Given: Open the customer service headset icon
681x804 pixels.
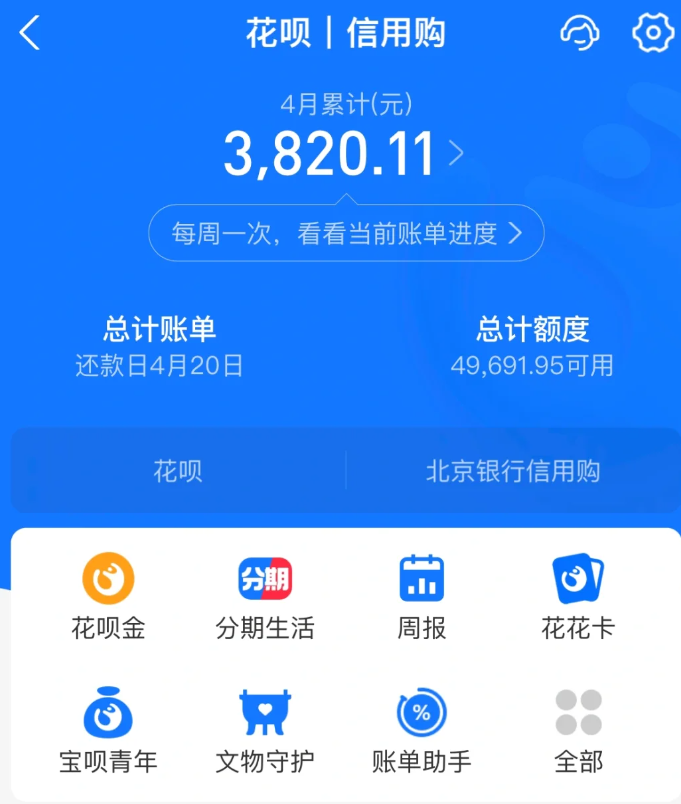Looking at the screenshot, I should click(579, 33).
